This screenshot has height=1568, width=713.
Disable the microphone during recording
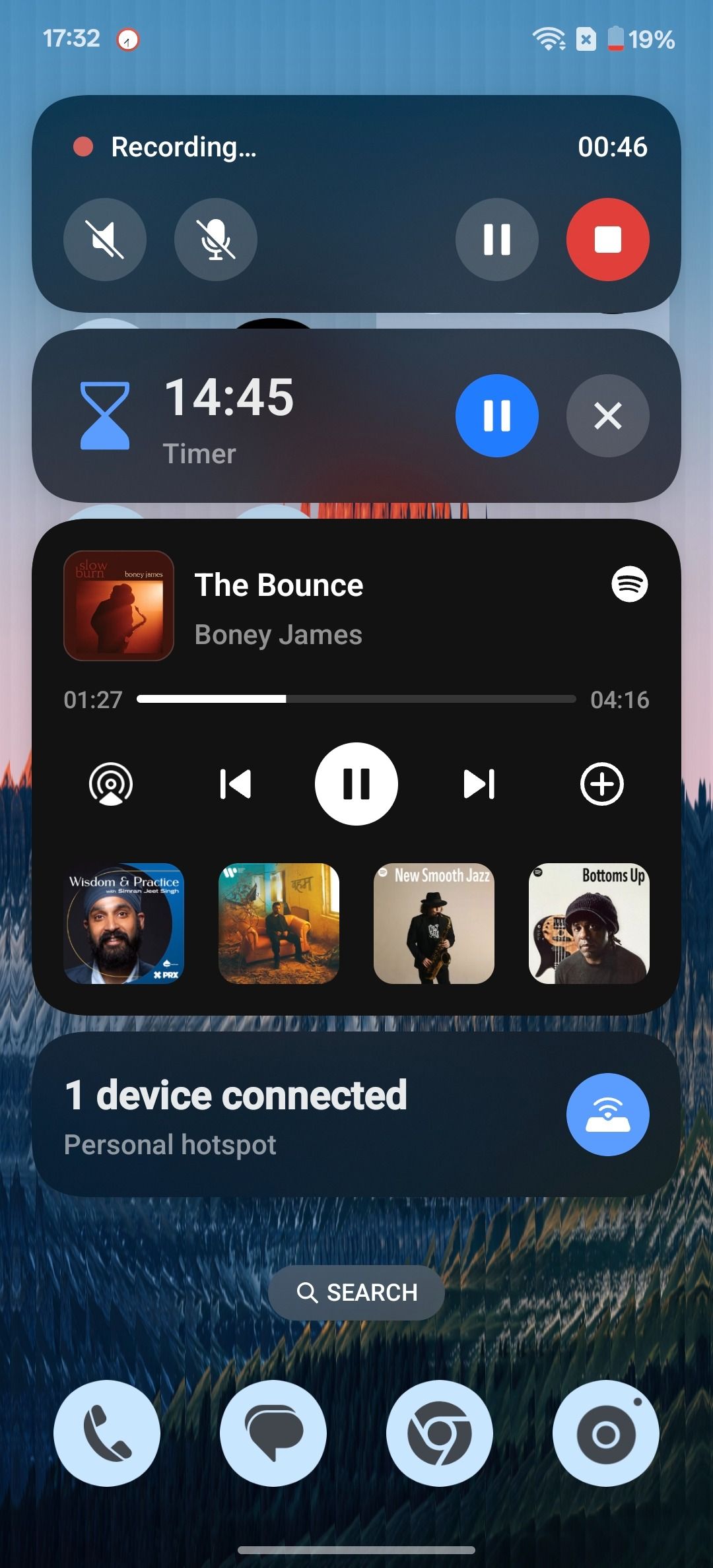215,240
